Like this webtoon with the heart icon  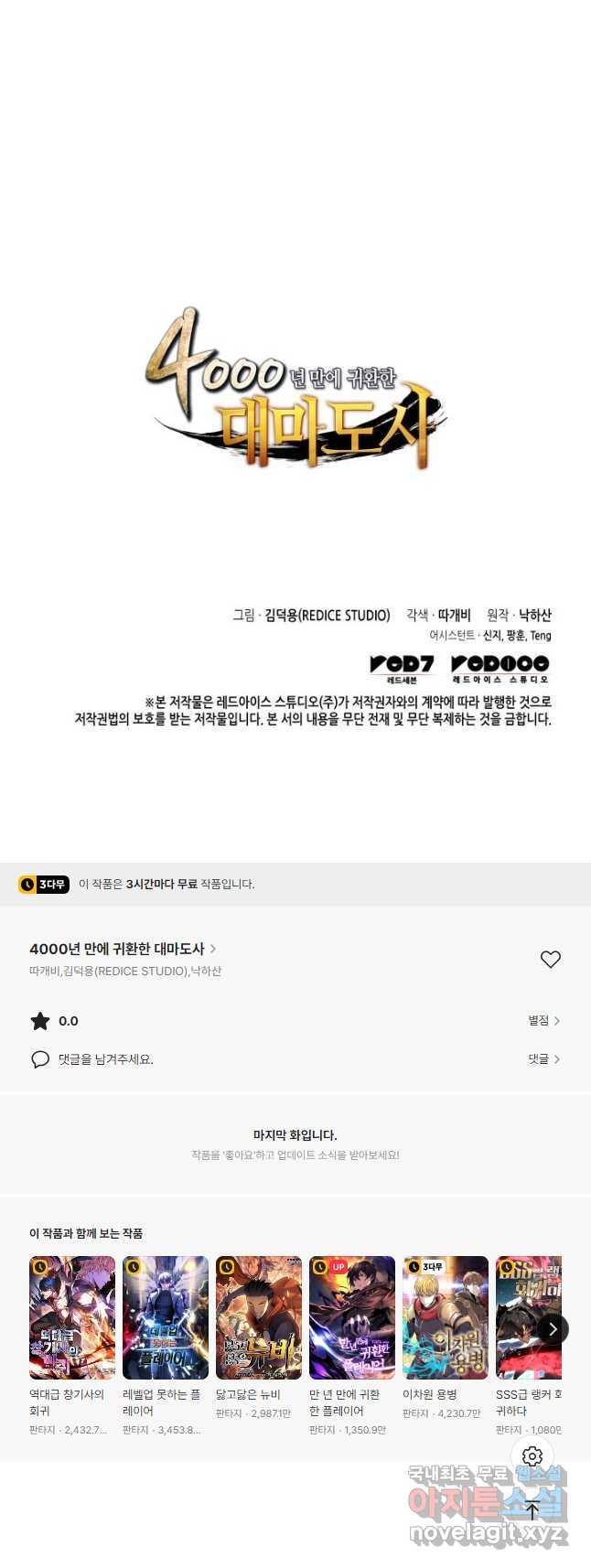550,959
